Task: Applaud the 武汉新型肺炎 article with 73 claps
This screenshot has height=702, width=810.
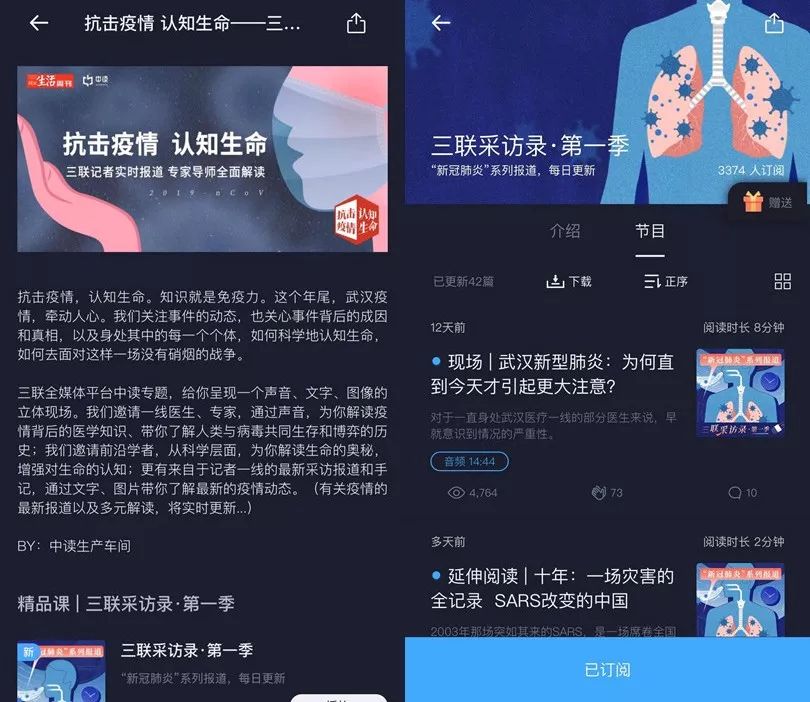Action: pyautogui.click(x=606, y=492)
